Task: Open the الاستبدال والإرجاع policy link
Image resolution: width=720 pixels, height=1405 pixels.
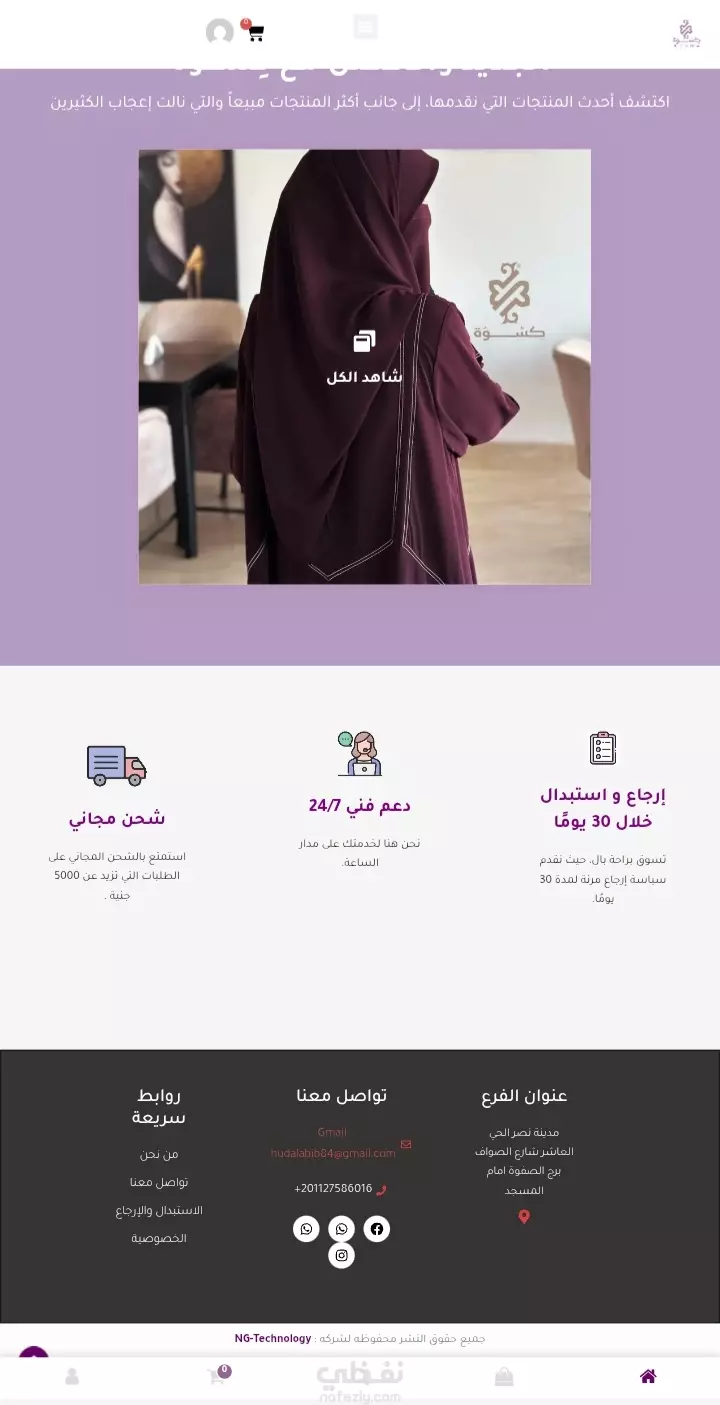Action: [x=159, y=1210]
